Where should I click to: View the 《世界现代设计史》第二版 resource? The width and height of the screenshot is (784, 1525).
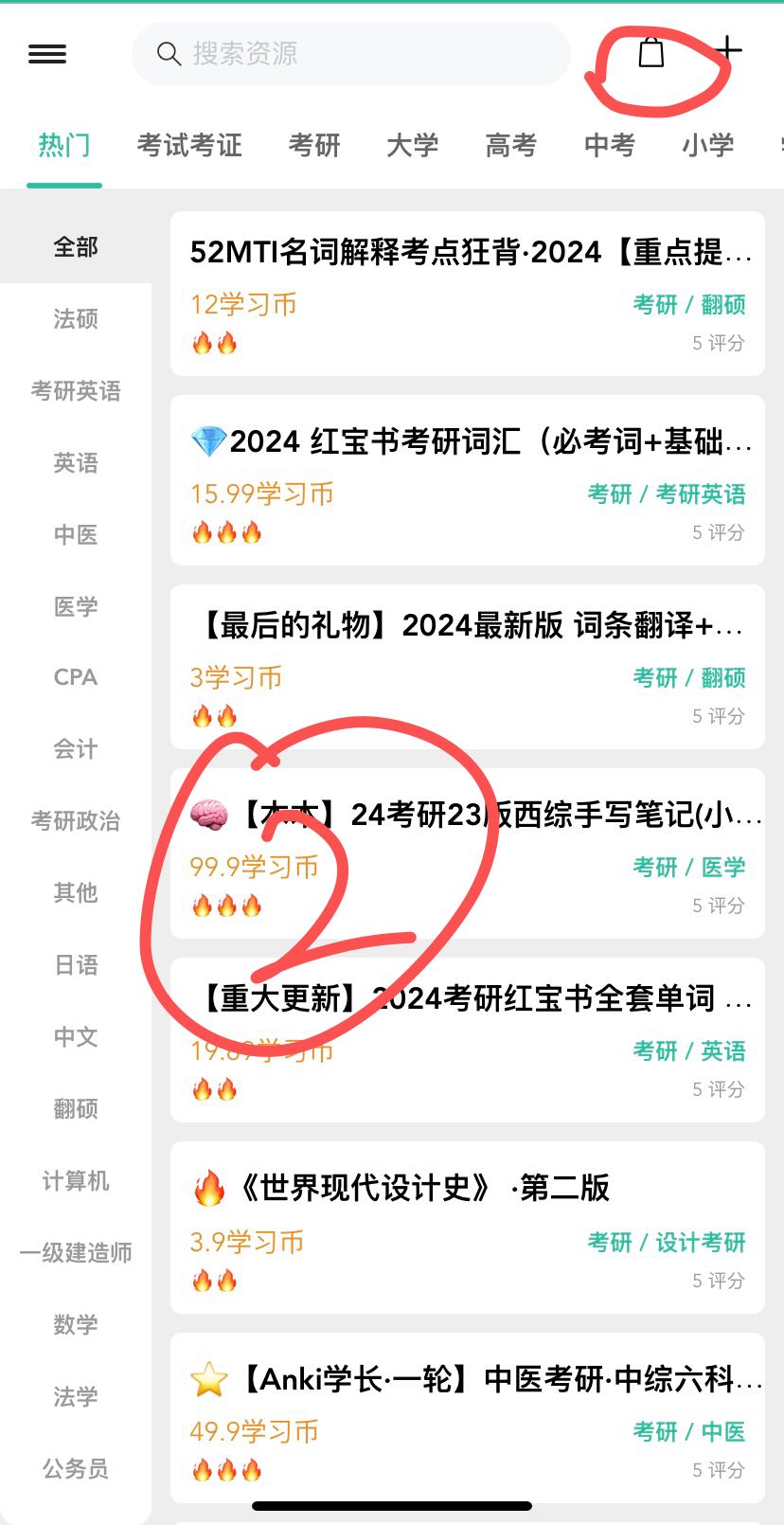(468, 1227)
